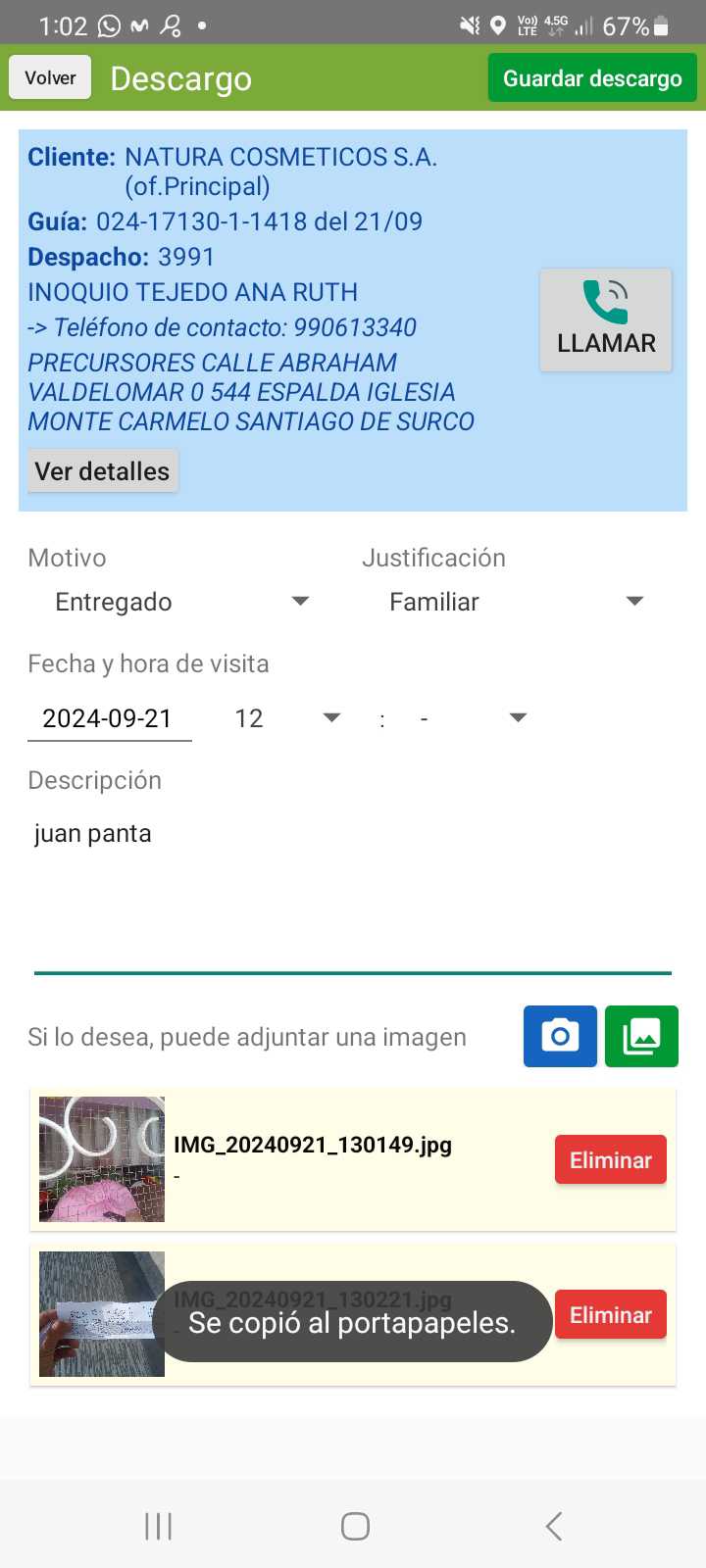Screen dimensions: 706x1568
Task: Delete image IMG_20240921_130221.jpg
Action: (x=610, y=1315)
